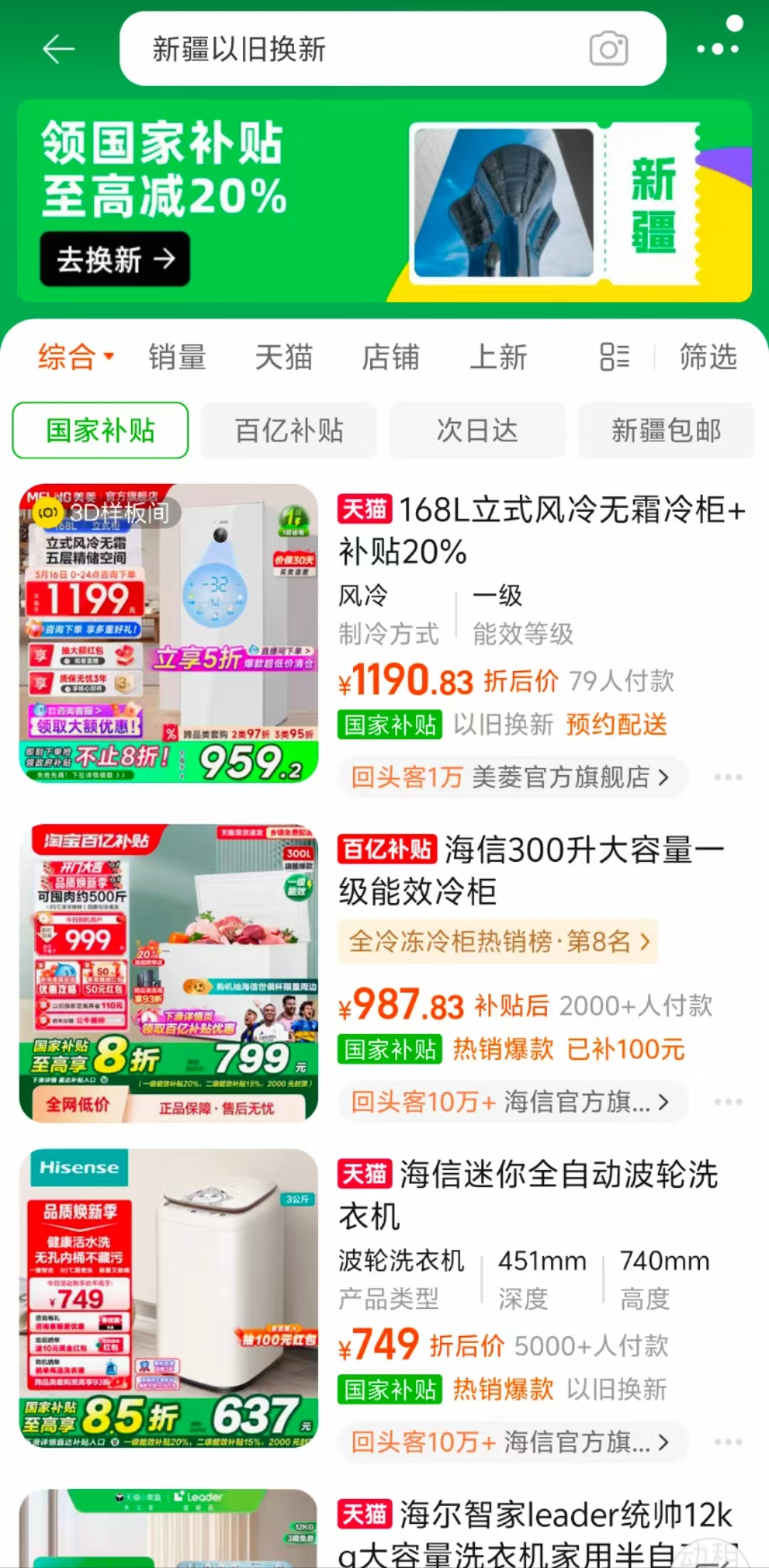Open camera image search
The image size is (769, 1568).
click(x=609, y=49)
